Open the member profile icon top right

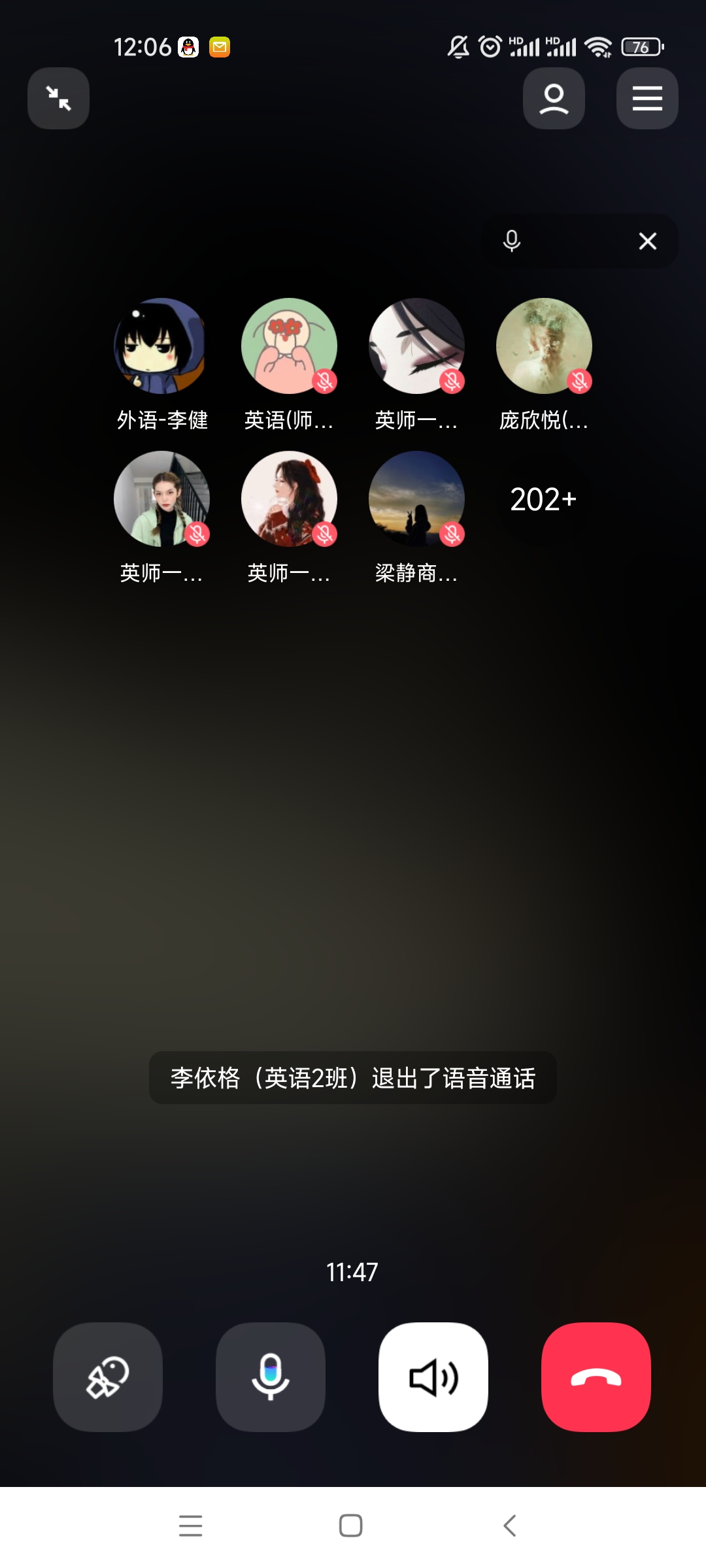click(554, 98)
